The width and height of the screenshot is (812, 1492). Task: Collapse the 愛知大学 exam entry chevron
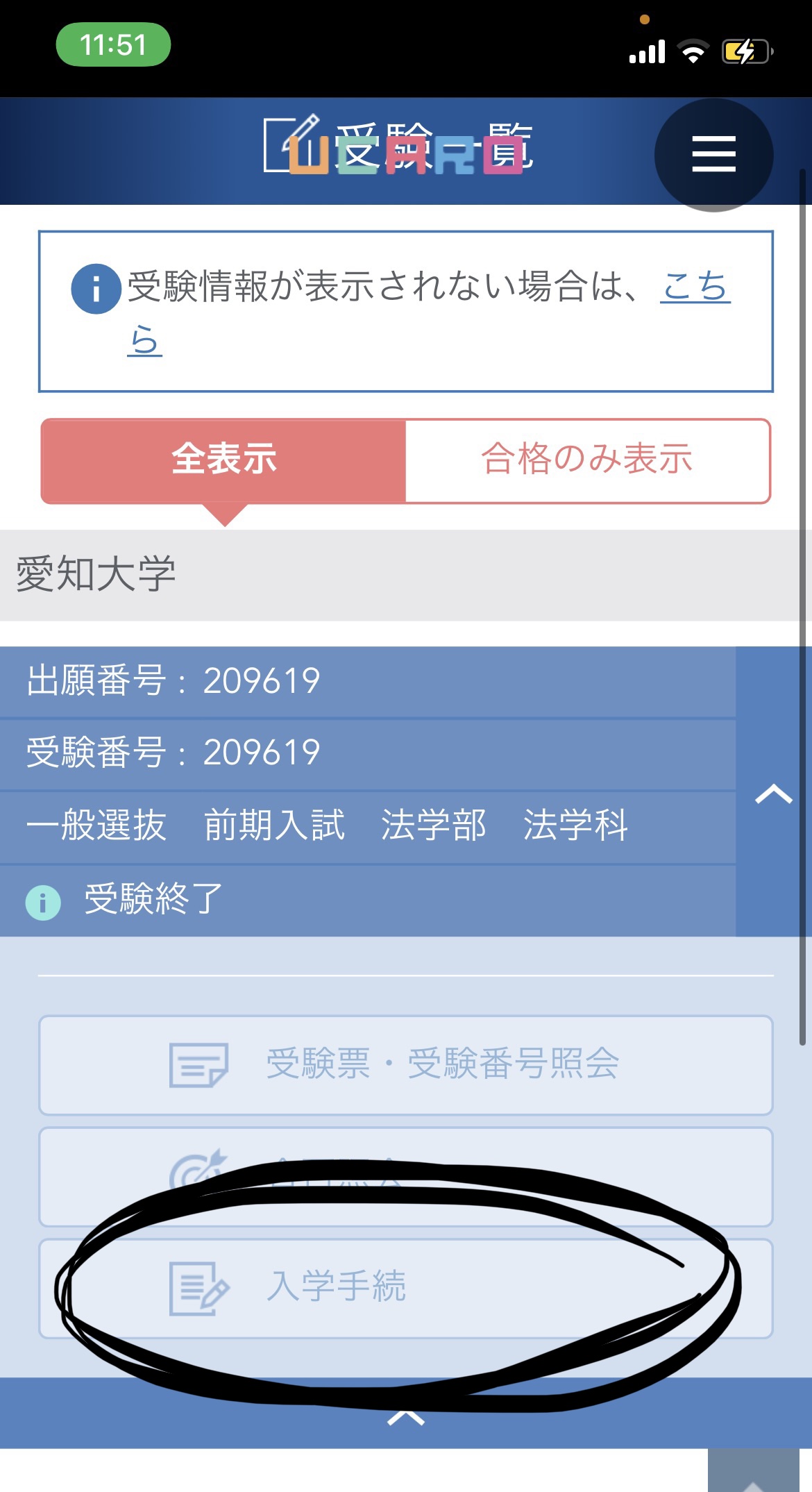point(773,793)
